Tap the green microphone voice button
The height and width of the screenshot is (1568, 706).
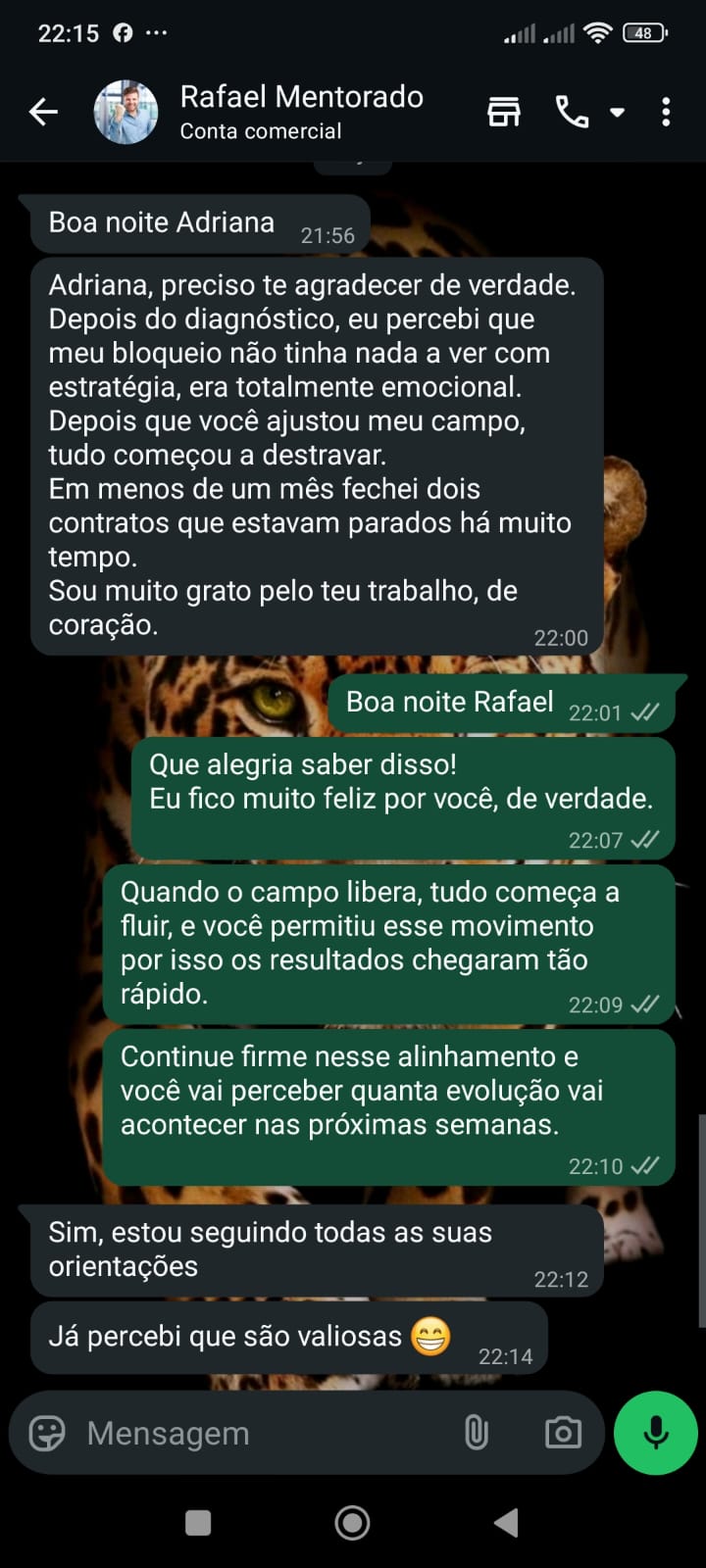[655, 1433]
